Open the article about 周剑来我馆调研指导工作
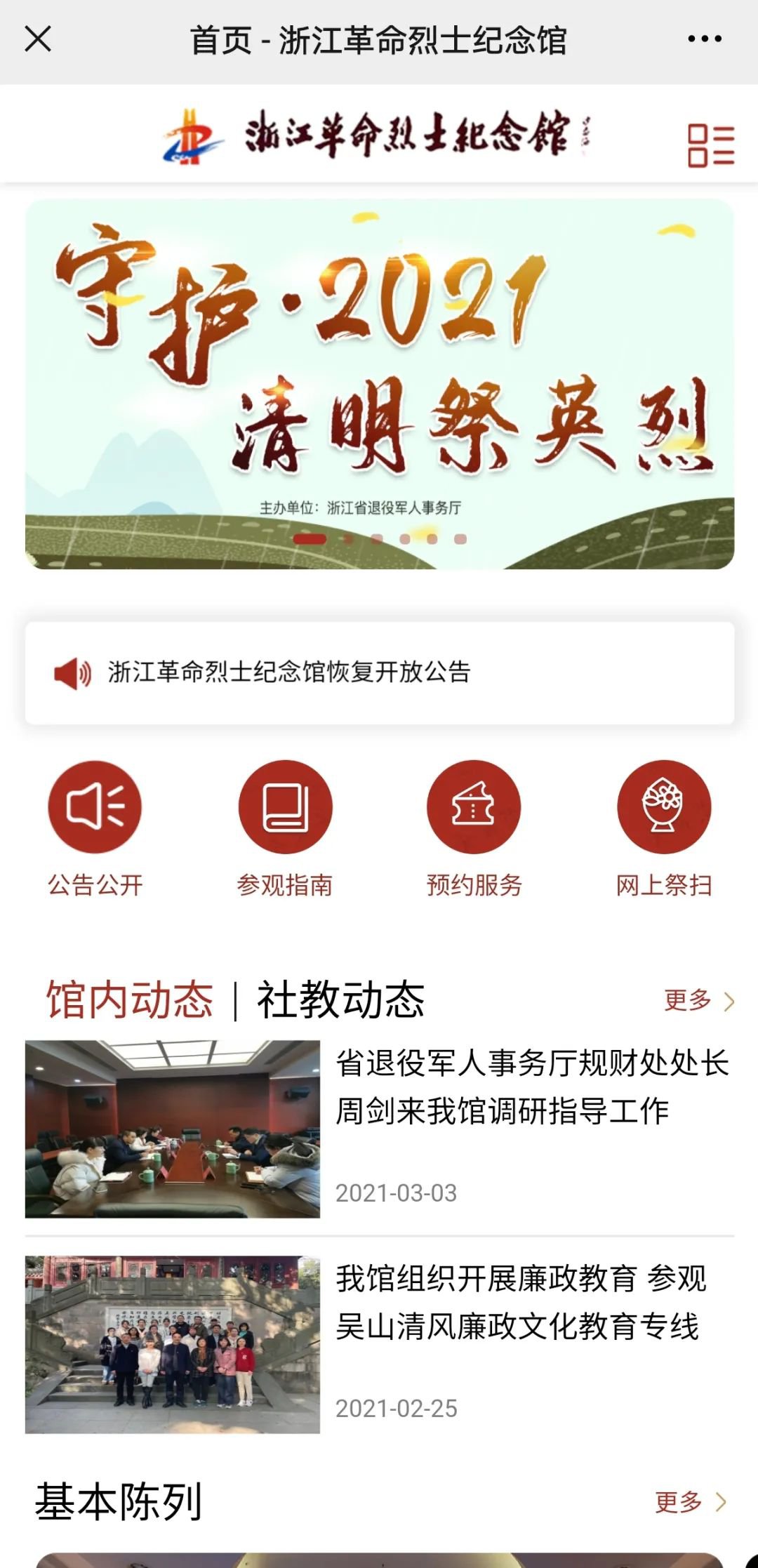758x1568 pixels. (x=532, y=1087)
